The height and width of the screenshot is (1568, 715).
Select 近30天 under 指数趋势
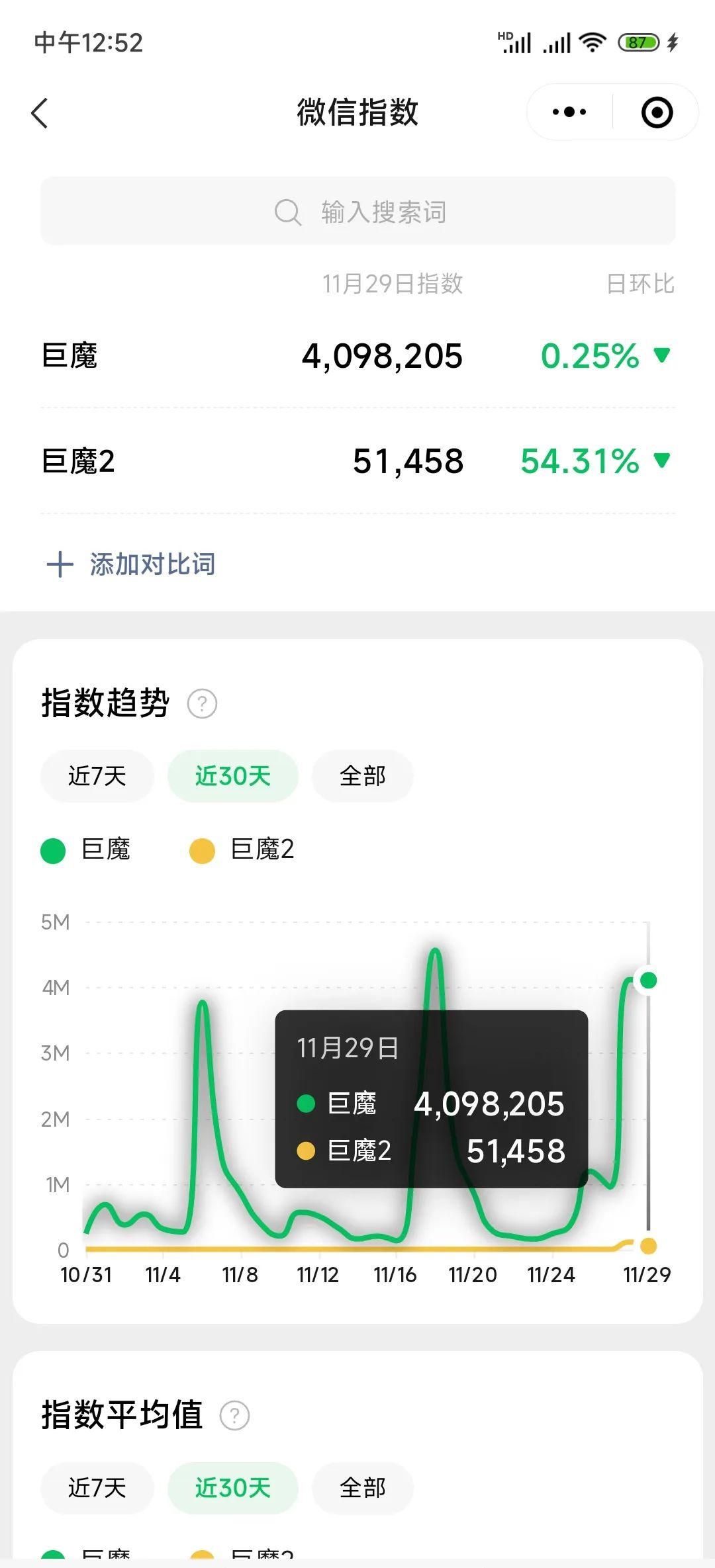pyautogui.click(x=232, y=776)
